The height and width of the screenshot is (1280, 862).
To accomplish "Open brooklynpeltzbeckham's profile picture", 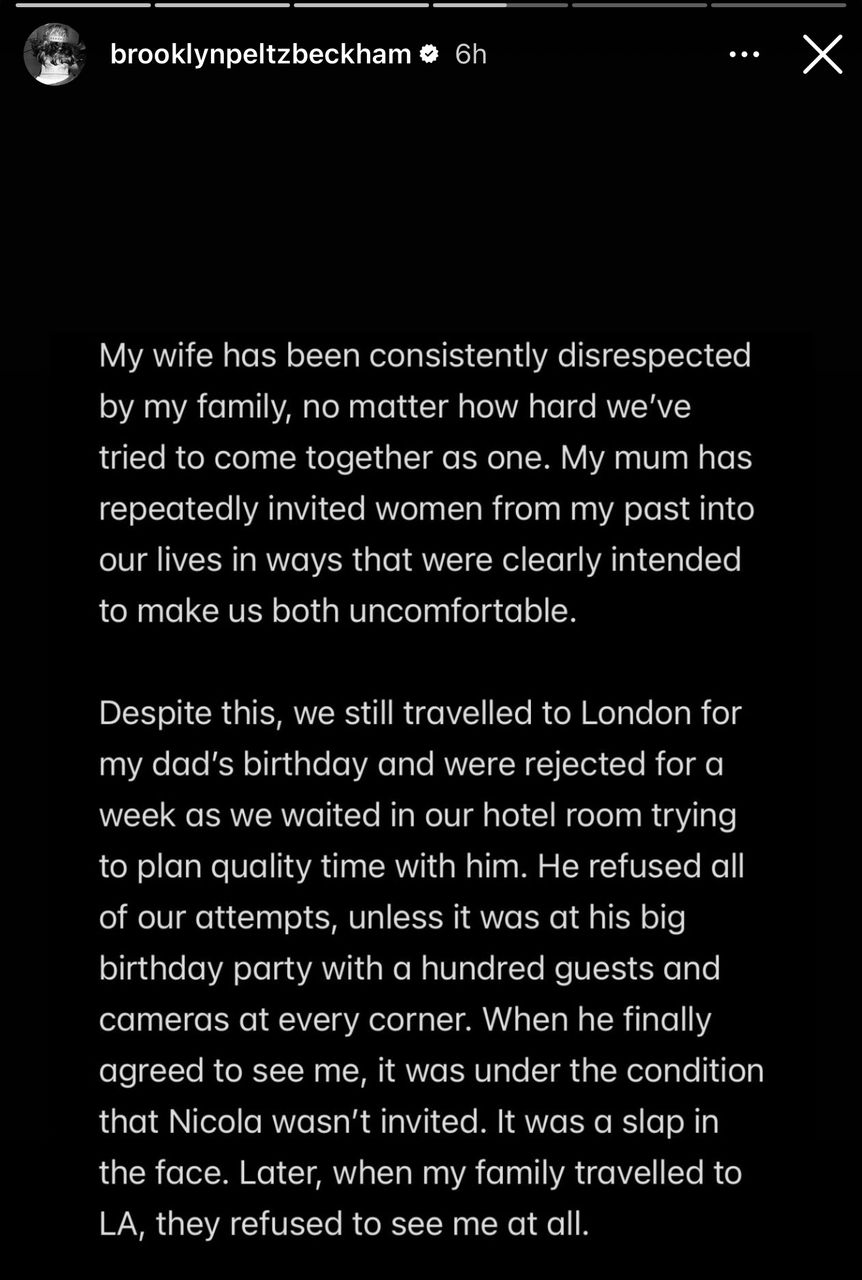I will (54, 54).
